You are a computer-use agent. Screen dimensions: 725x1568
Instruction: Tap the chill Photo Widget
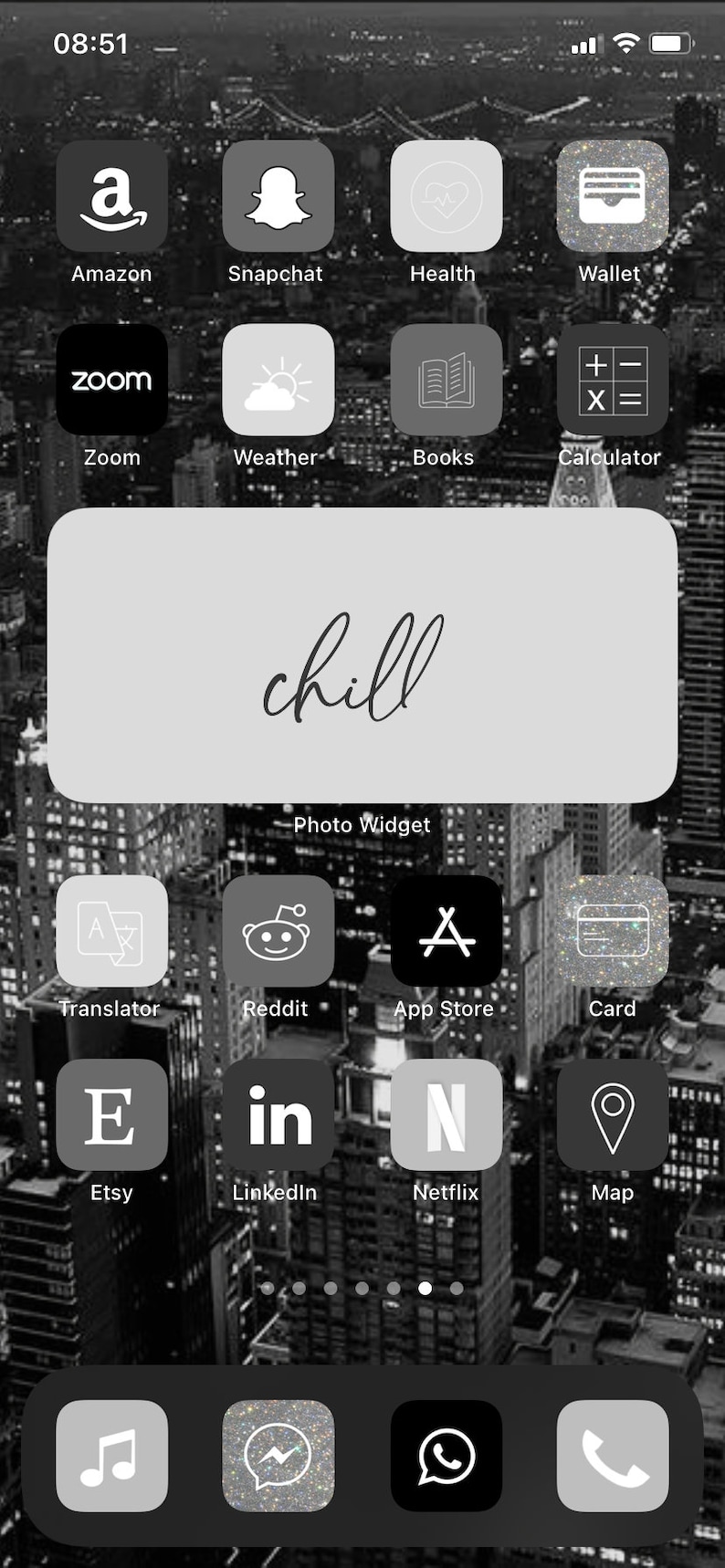click(362, 655)
